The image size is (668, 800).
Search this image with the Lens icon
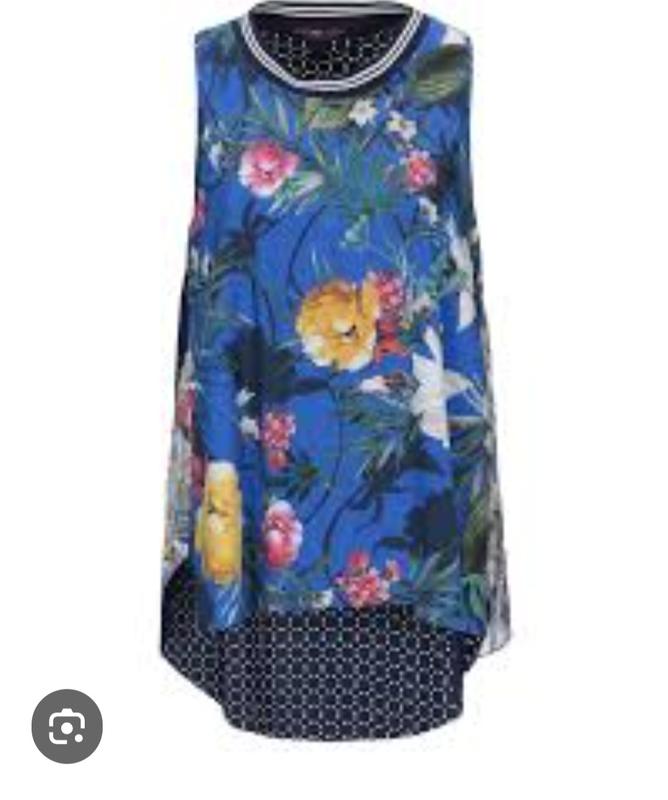67,726
